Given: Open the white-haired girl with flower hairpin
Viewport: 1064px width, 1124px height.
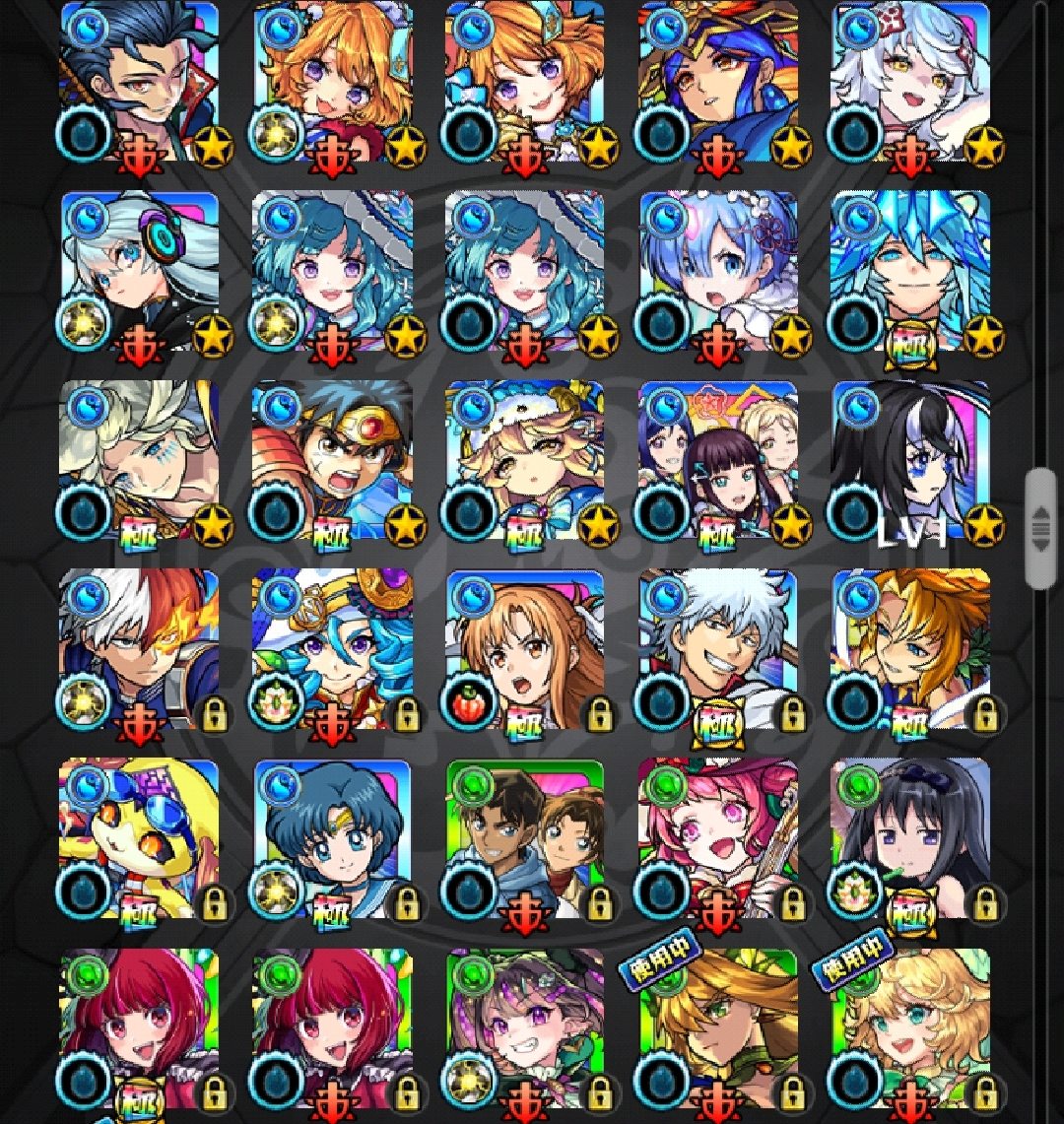Looking at the screenshot, I should (910, 82).
